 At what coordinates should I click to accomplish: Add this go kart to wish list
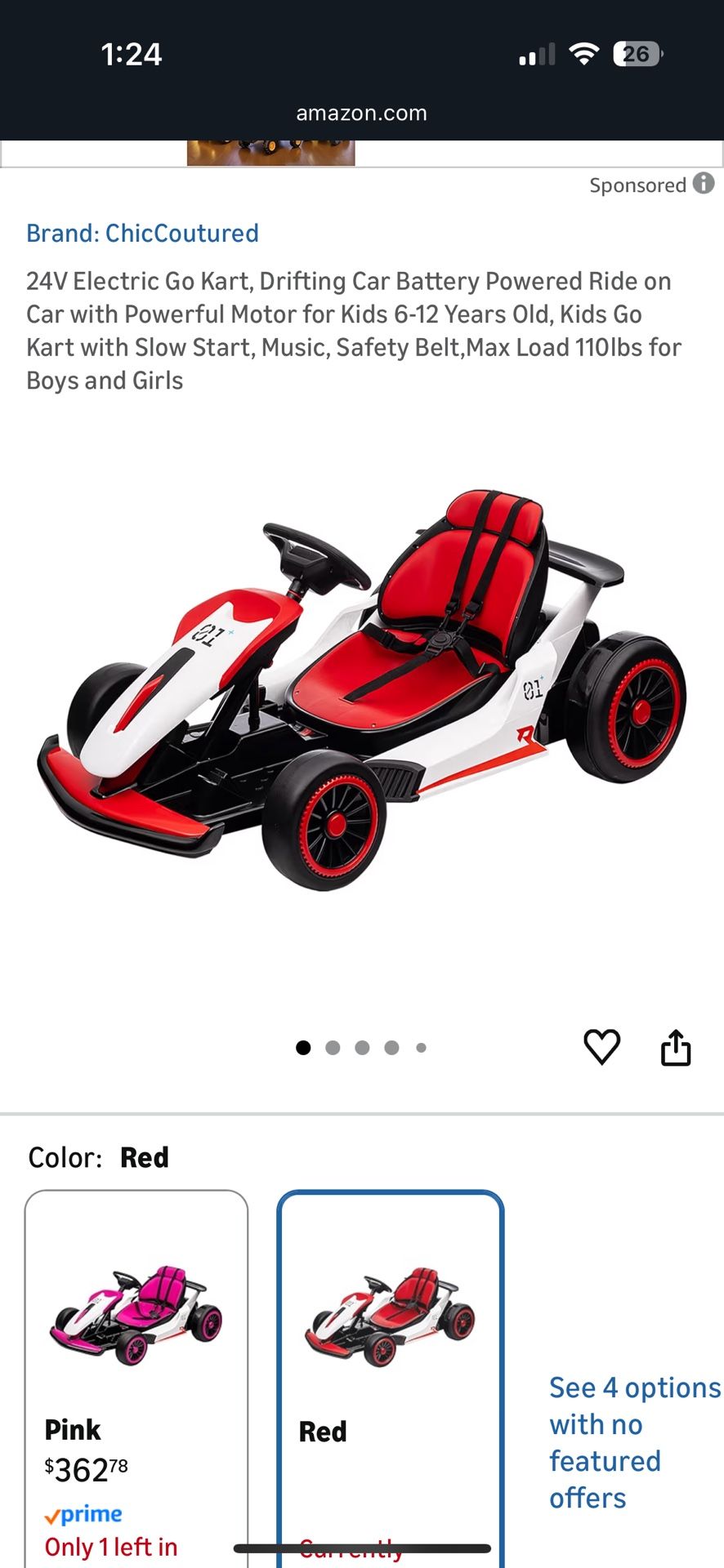coord(601,1047)
